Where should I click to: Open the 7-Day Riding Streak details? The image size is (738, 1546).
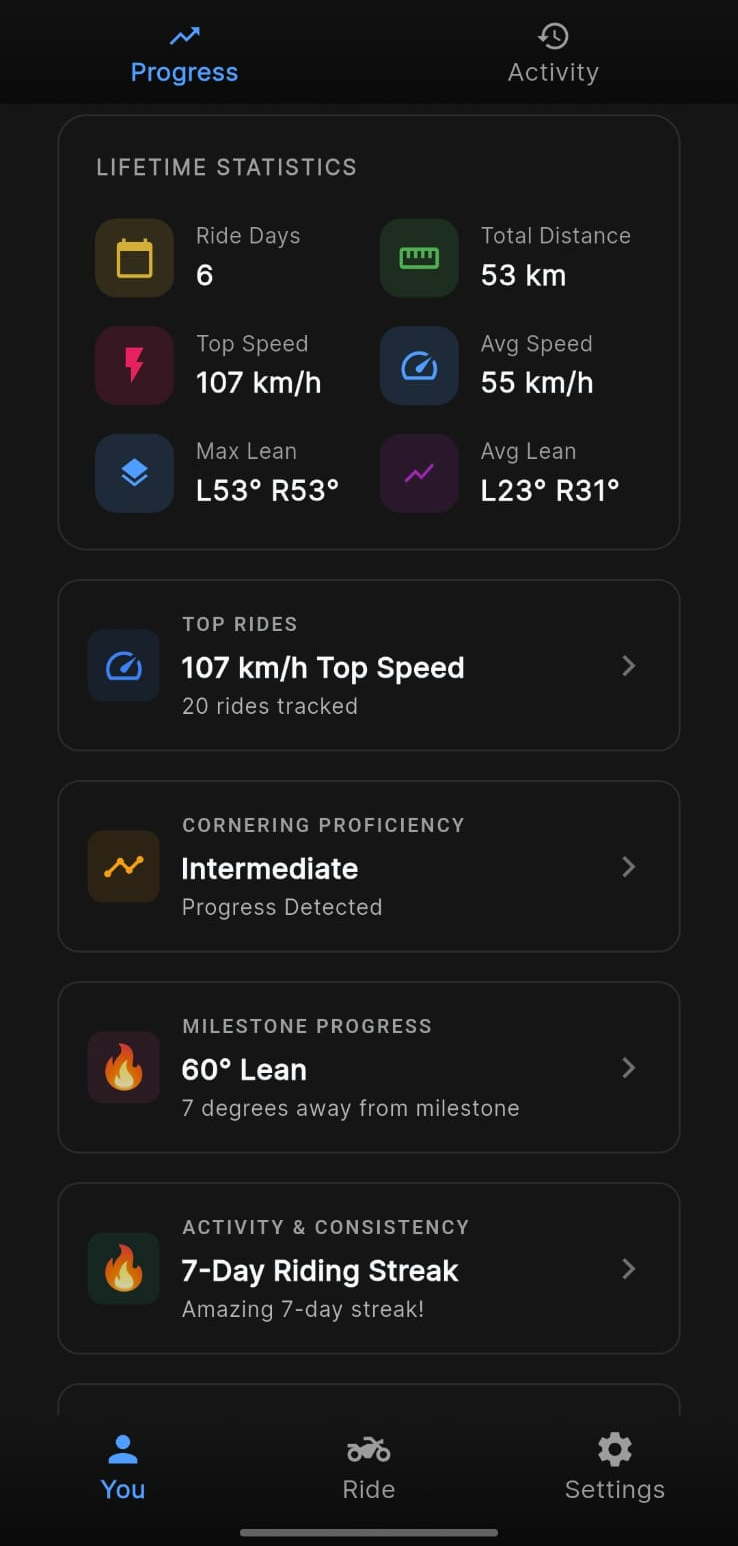(x=319, y=1268)
